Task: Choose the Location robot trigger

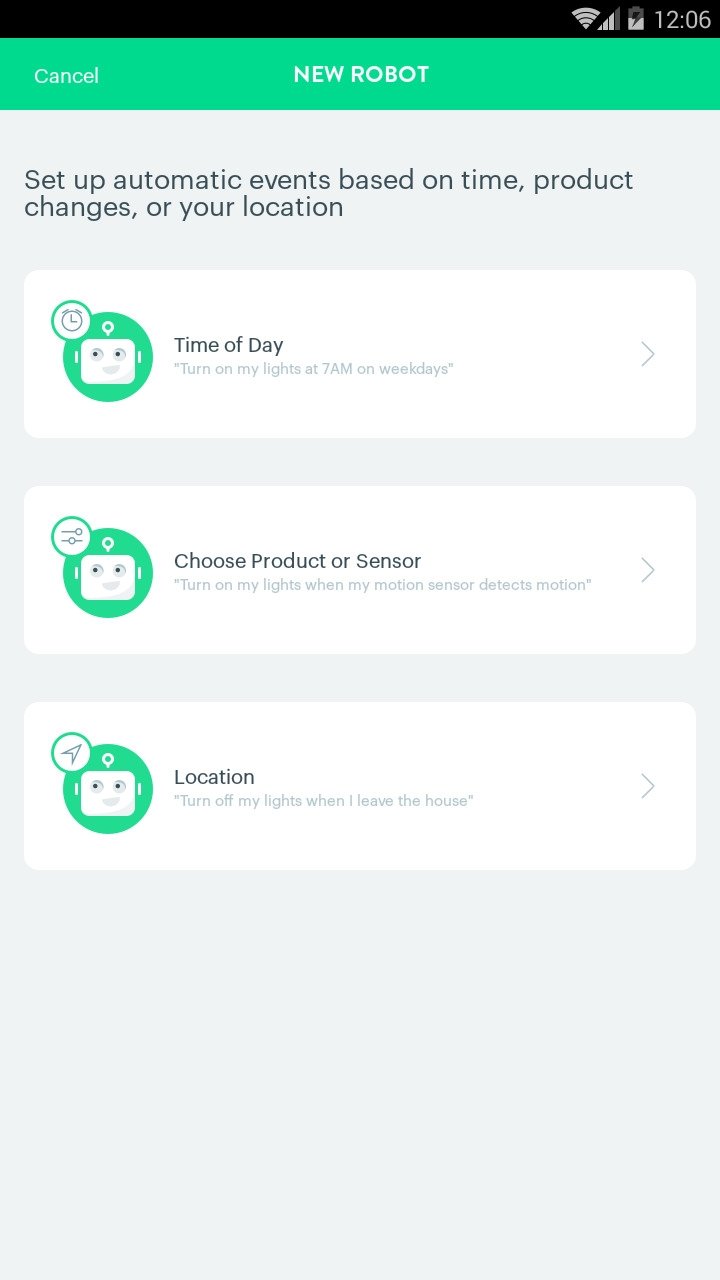Action: (x=360, y=786)
